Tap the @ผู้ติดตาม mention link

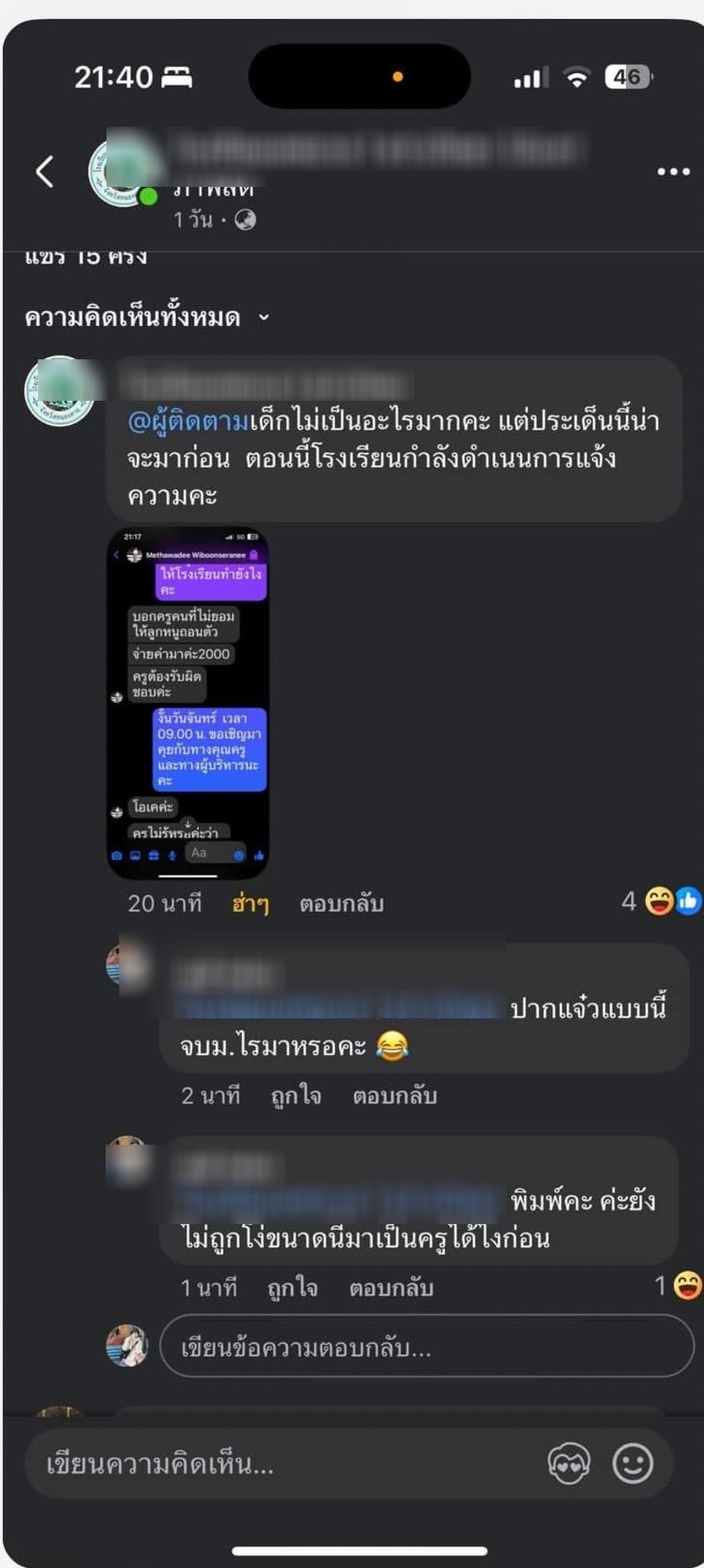[x=188, y=422]
